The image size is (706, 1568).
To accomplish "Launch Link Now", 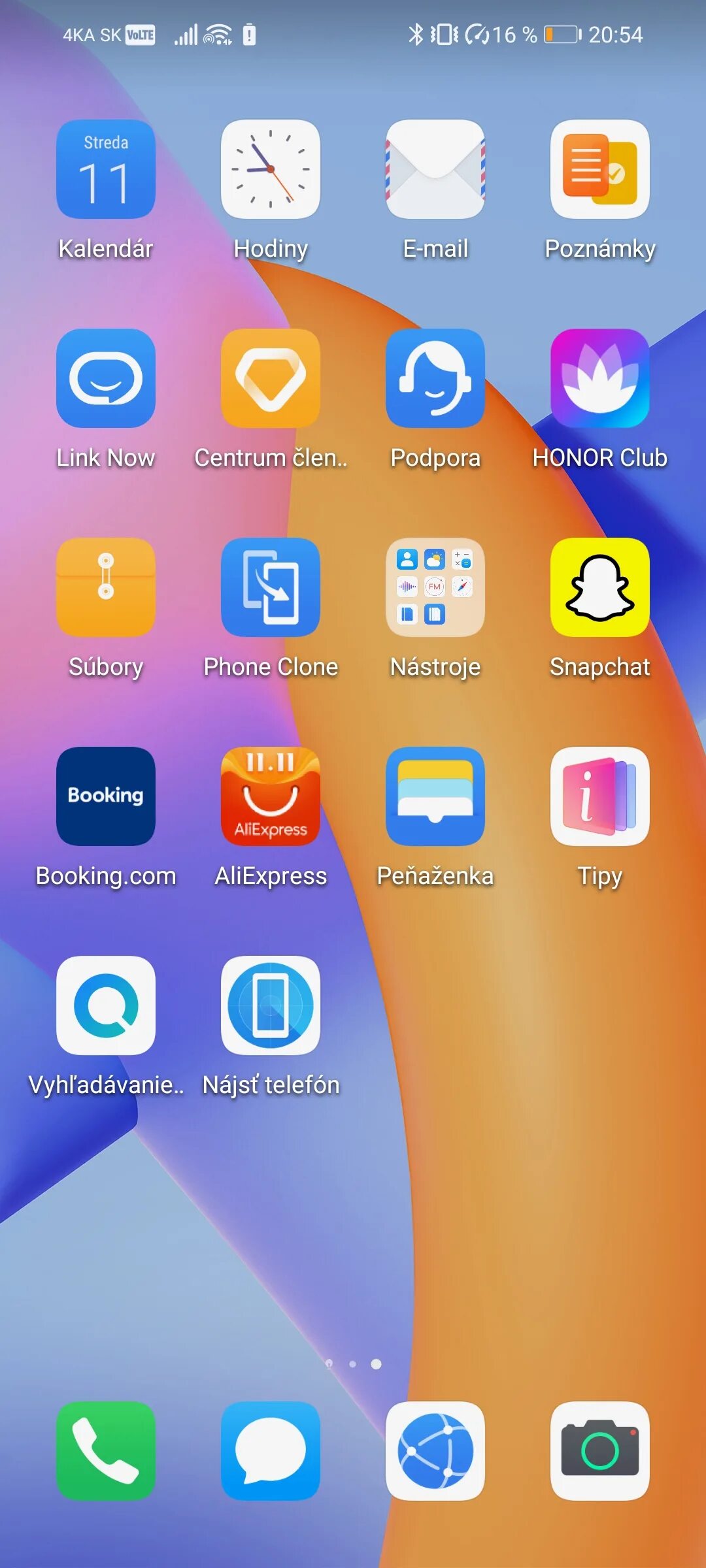I will [x=106, y=378].
